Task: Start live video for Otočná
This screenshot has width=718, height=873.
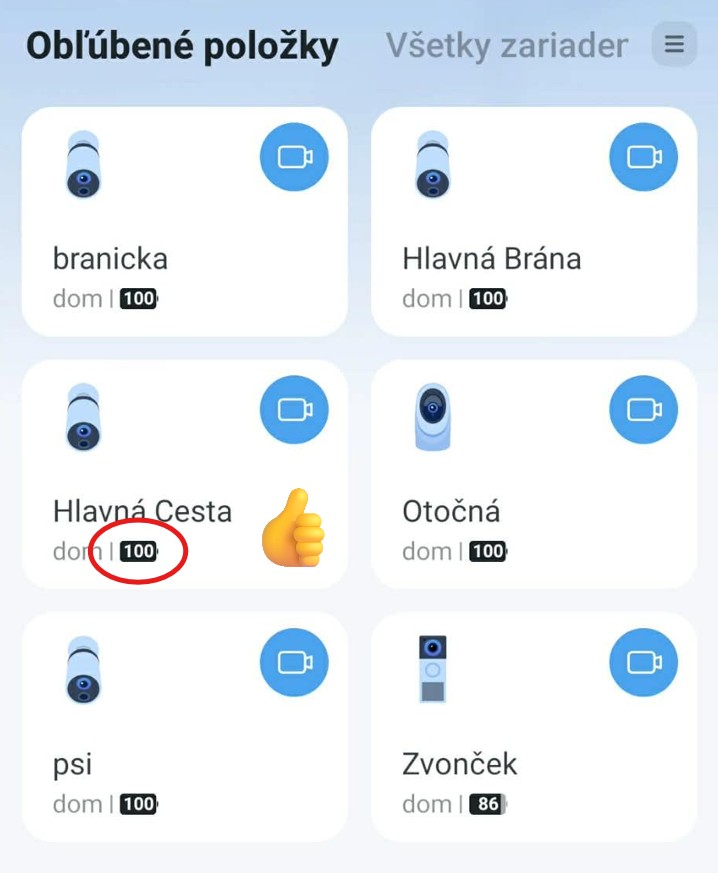Action: 643,410
